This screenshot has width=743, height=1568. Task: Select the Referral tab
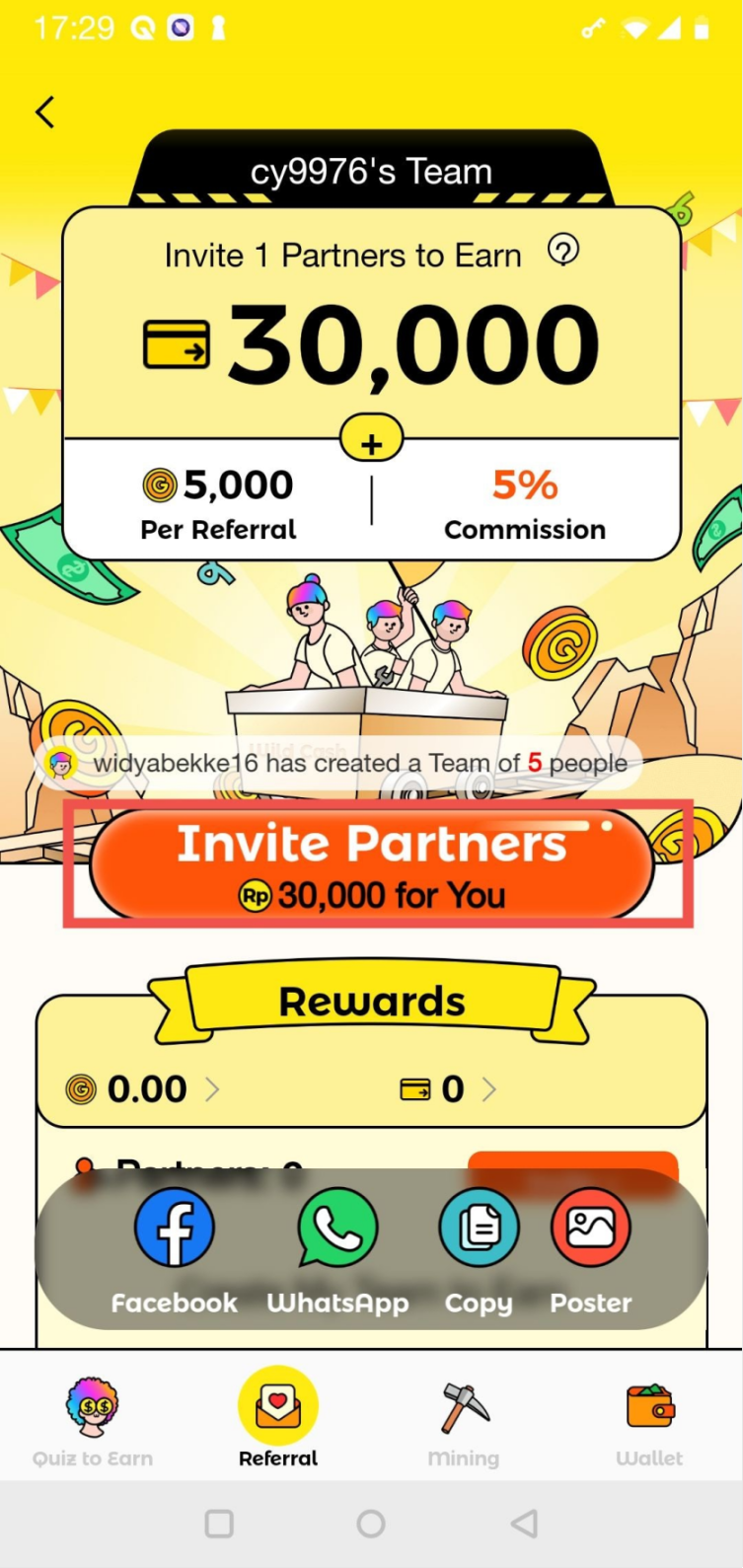click(x=278, y=1421)
